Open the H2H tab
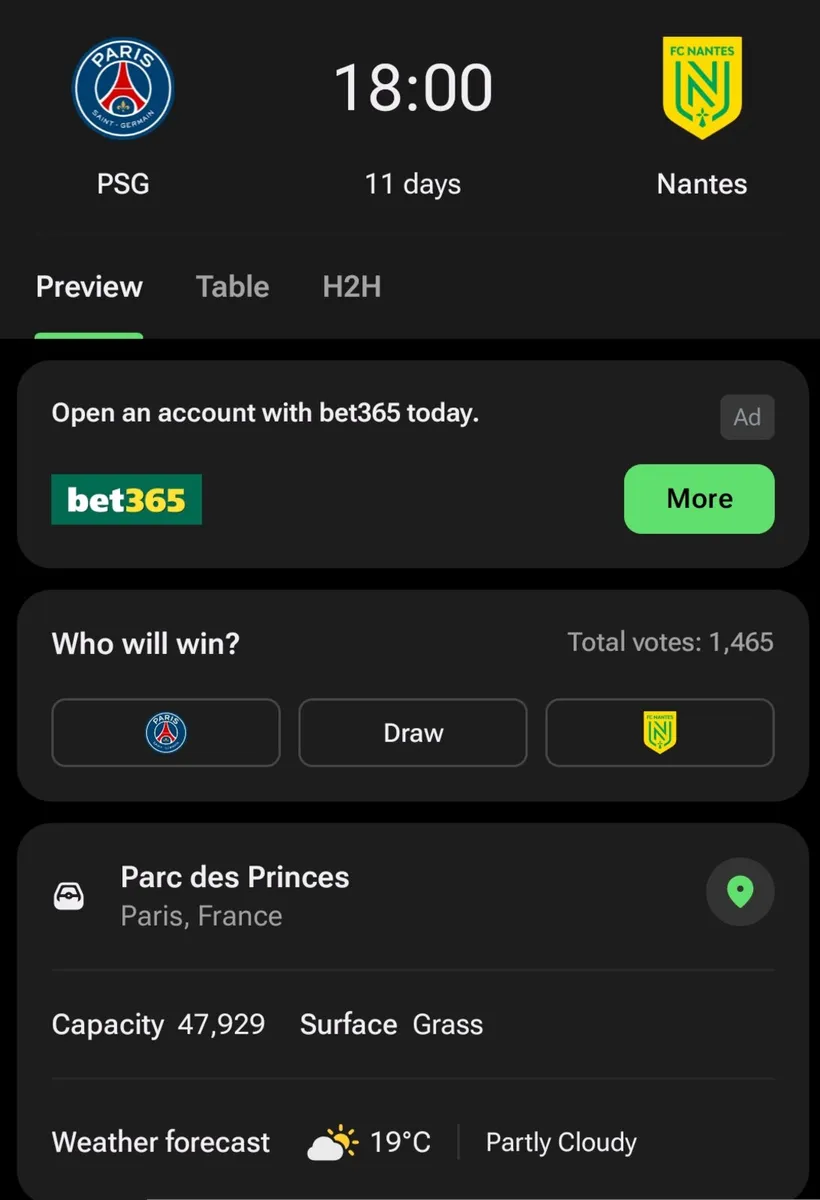Screen dimensions: 820x1200 point(351,287)
